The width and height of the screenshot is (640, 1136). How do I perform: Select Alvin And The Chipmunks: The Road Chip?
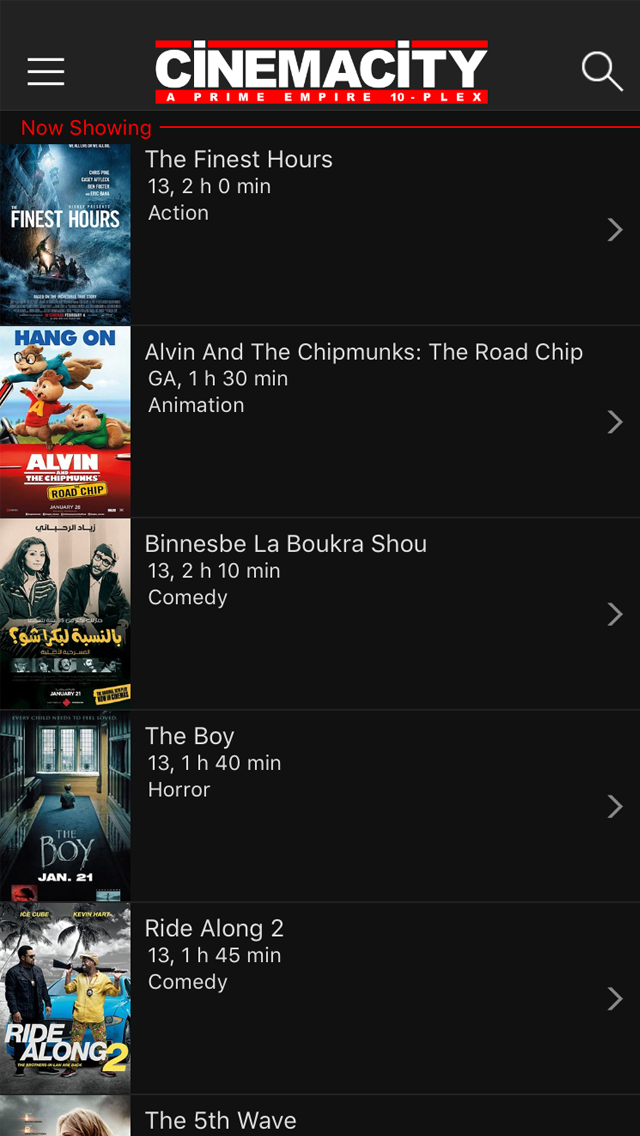click(x=320, y=421)
